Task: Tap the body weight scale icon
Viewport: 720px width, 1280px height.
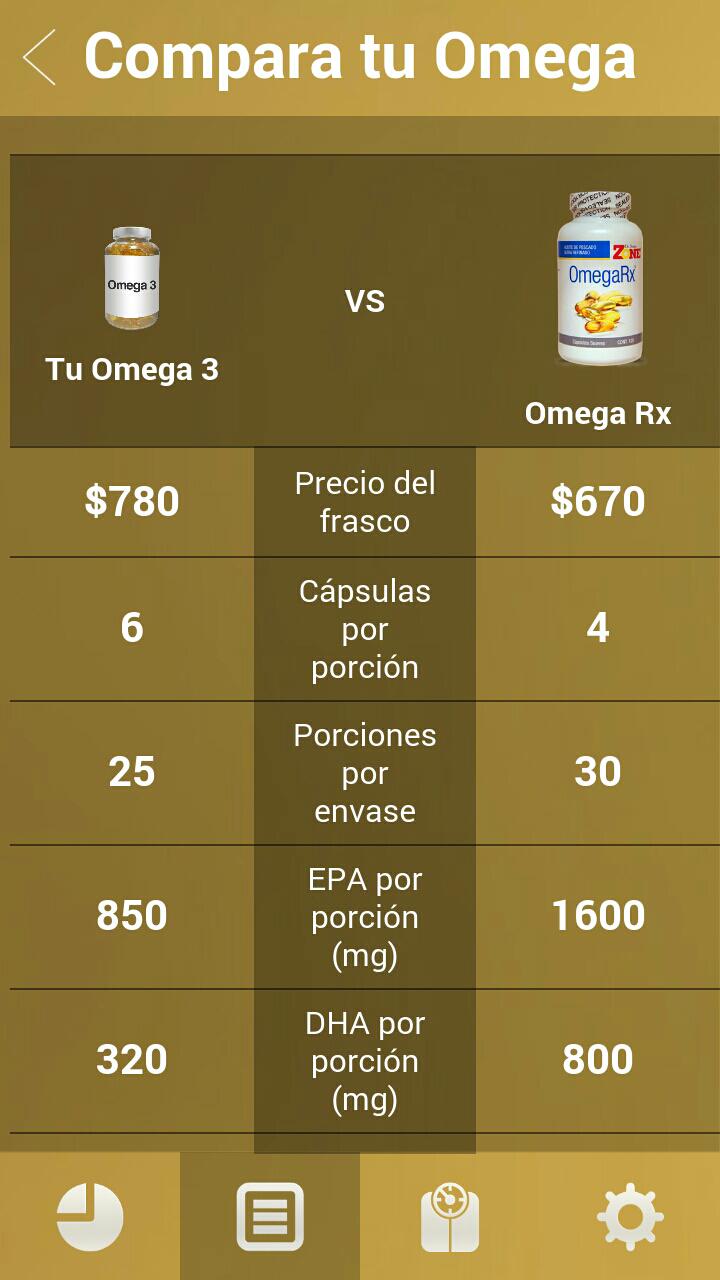Action: [450, 1216]
